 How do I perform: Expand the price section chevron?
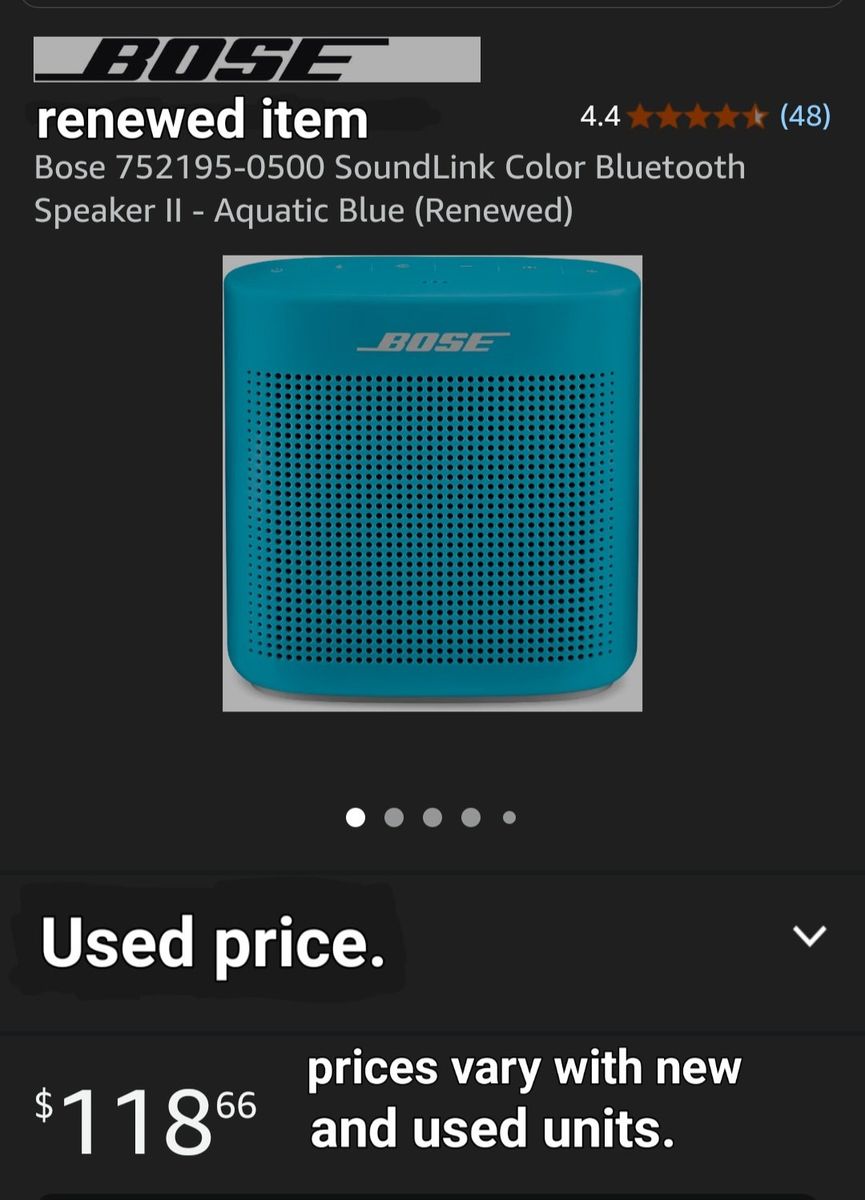[809, 936]
